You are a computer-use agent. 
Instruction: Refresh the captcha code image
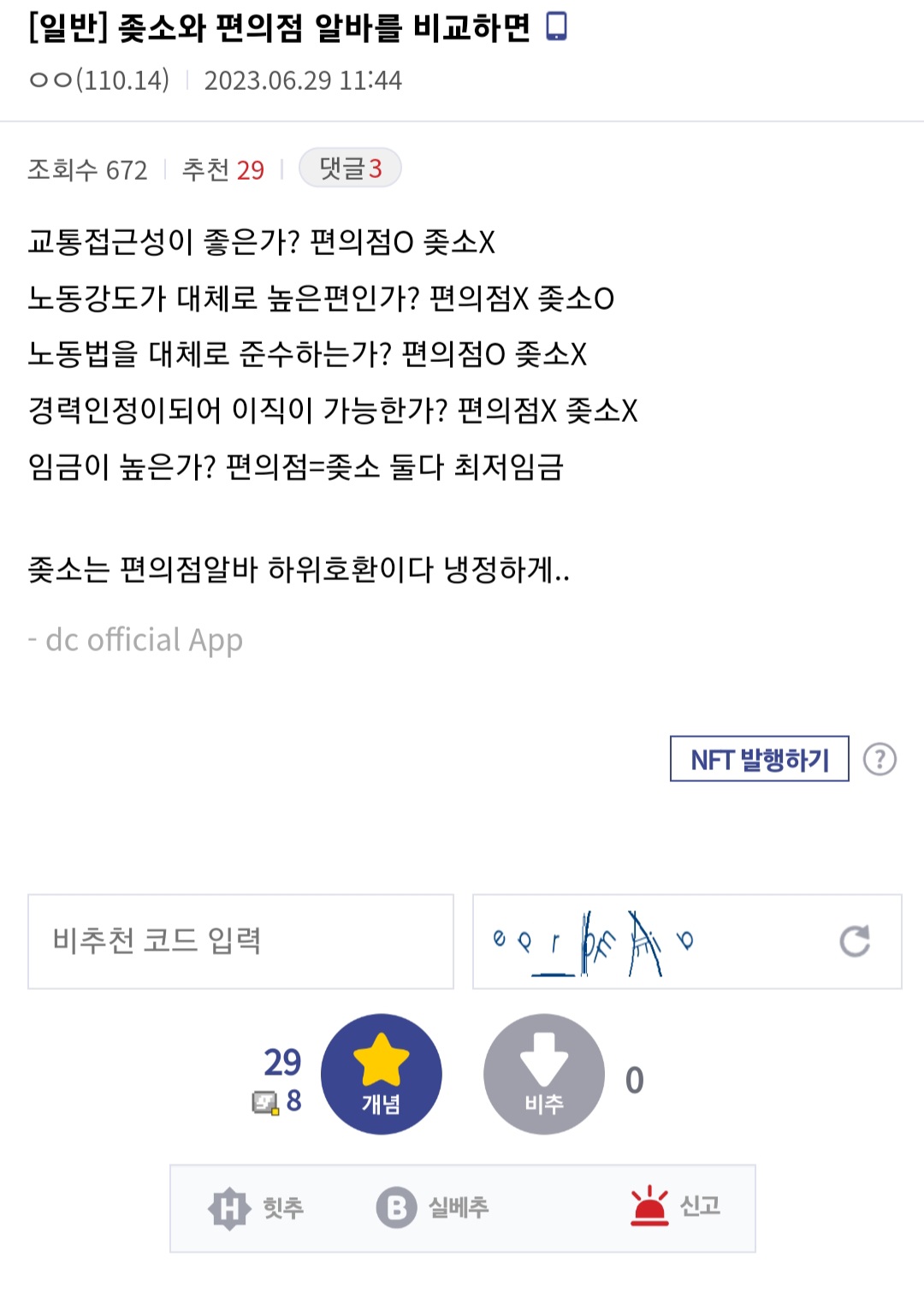pos(854,941)
